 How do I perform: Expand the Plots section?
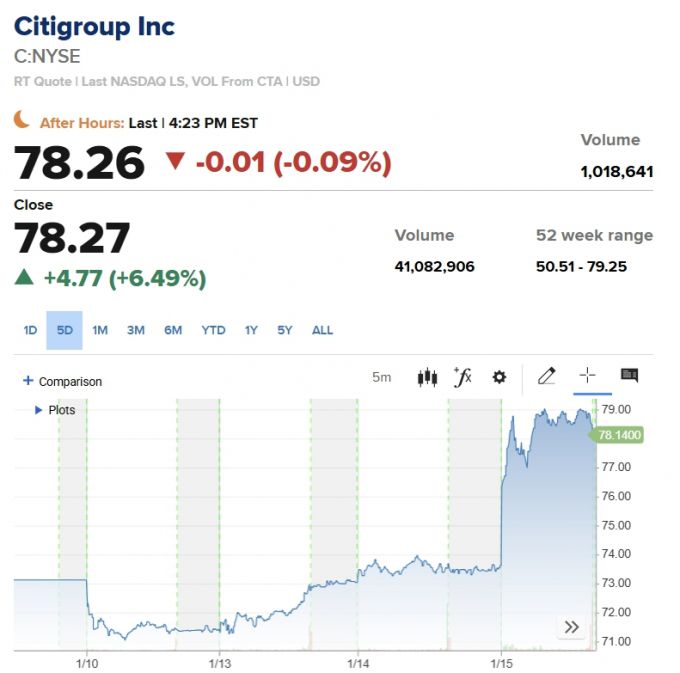click(55, 410)
